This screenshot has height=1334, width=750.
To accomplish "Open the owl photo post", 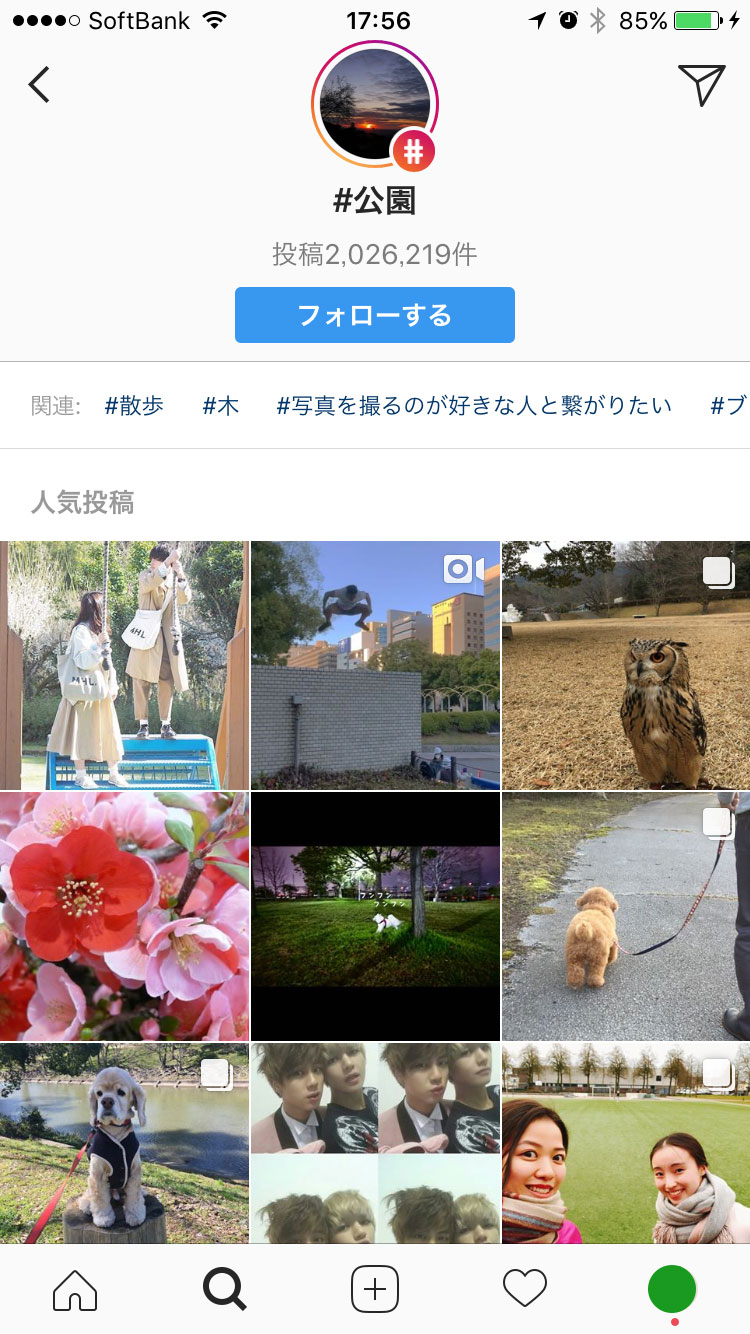I will (626, 665).
